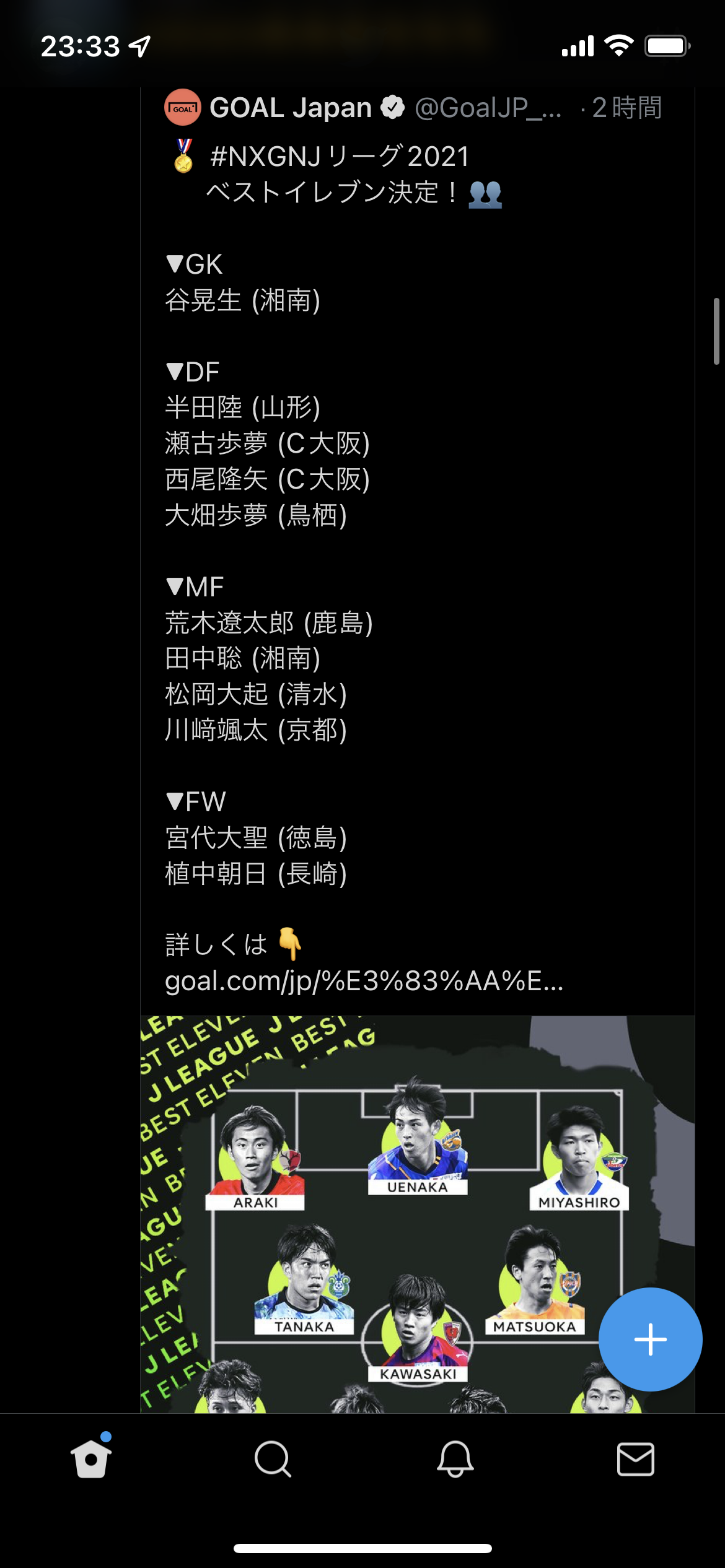
Task: Switch to the Search tab
Action: [x=273, y=1459]
